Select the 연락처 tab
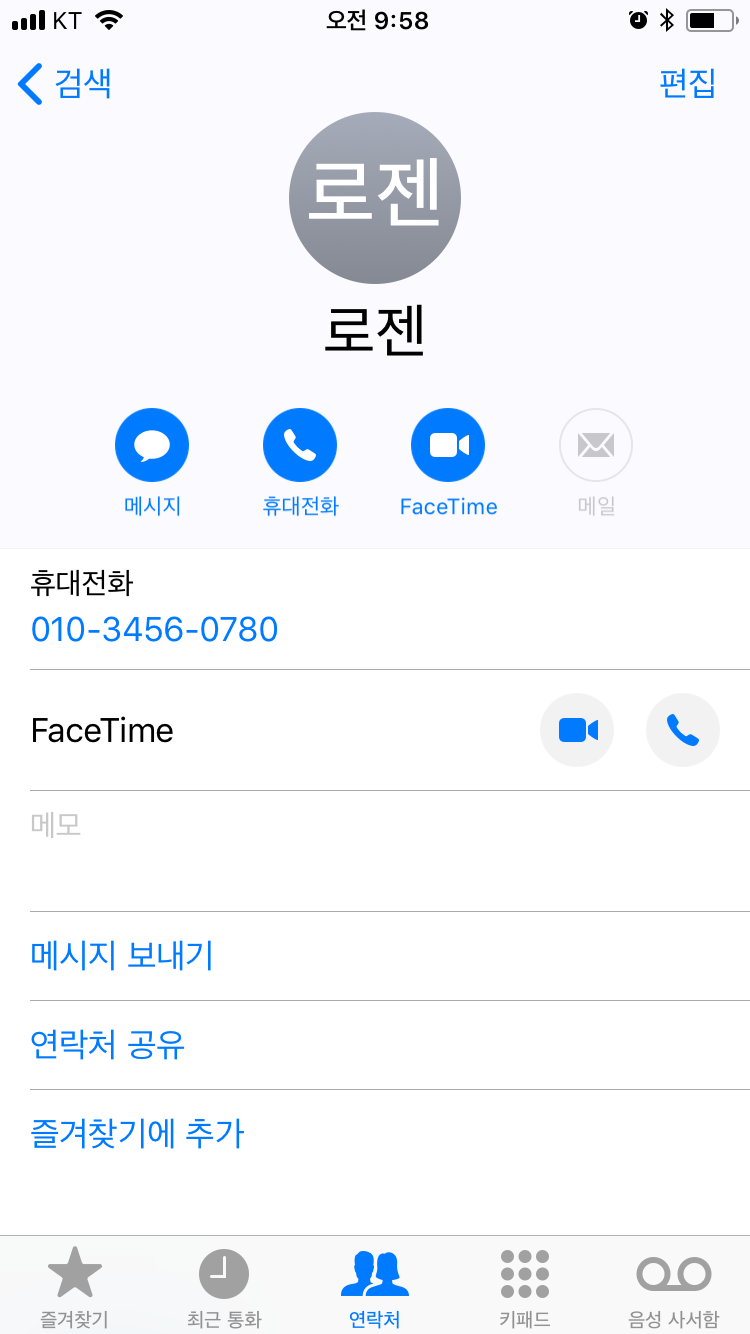Image resolution: width=750 pixels, height=1334 pixels. pos(375,1287)
